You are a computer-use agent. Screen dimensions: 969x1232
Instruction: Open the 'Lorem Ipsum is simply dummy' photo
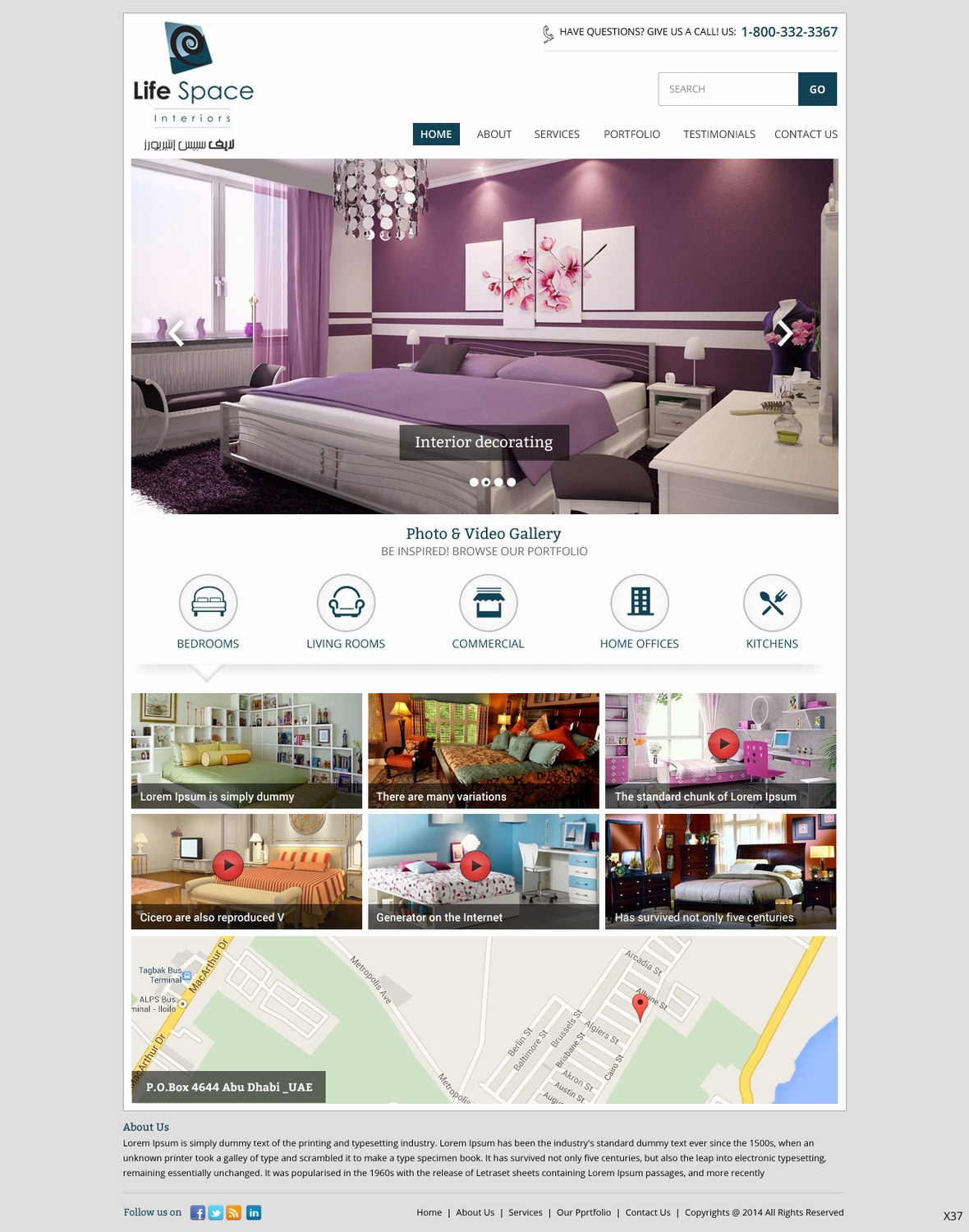246,750
